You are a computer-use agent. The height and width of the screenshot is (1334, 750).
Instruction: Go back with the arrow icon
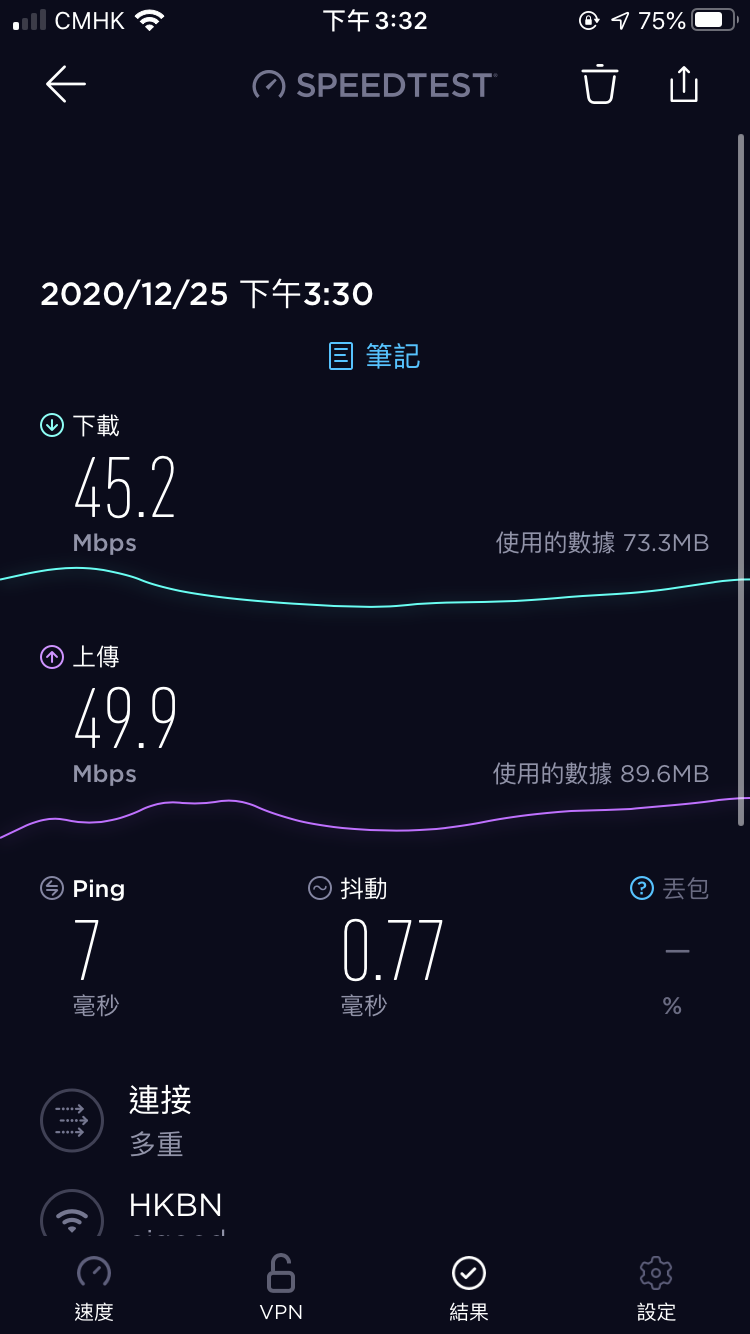click(x=66, y=84)
